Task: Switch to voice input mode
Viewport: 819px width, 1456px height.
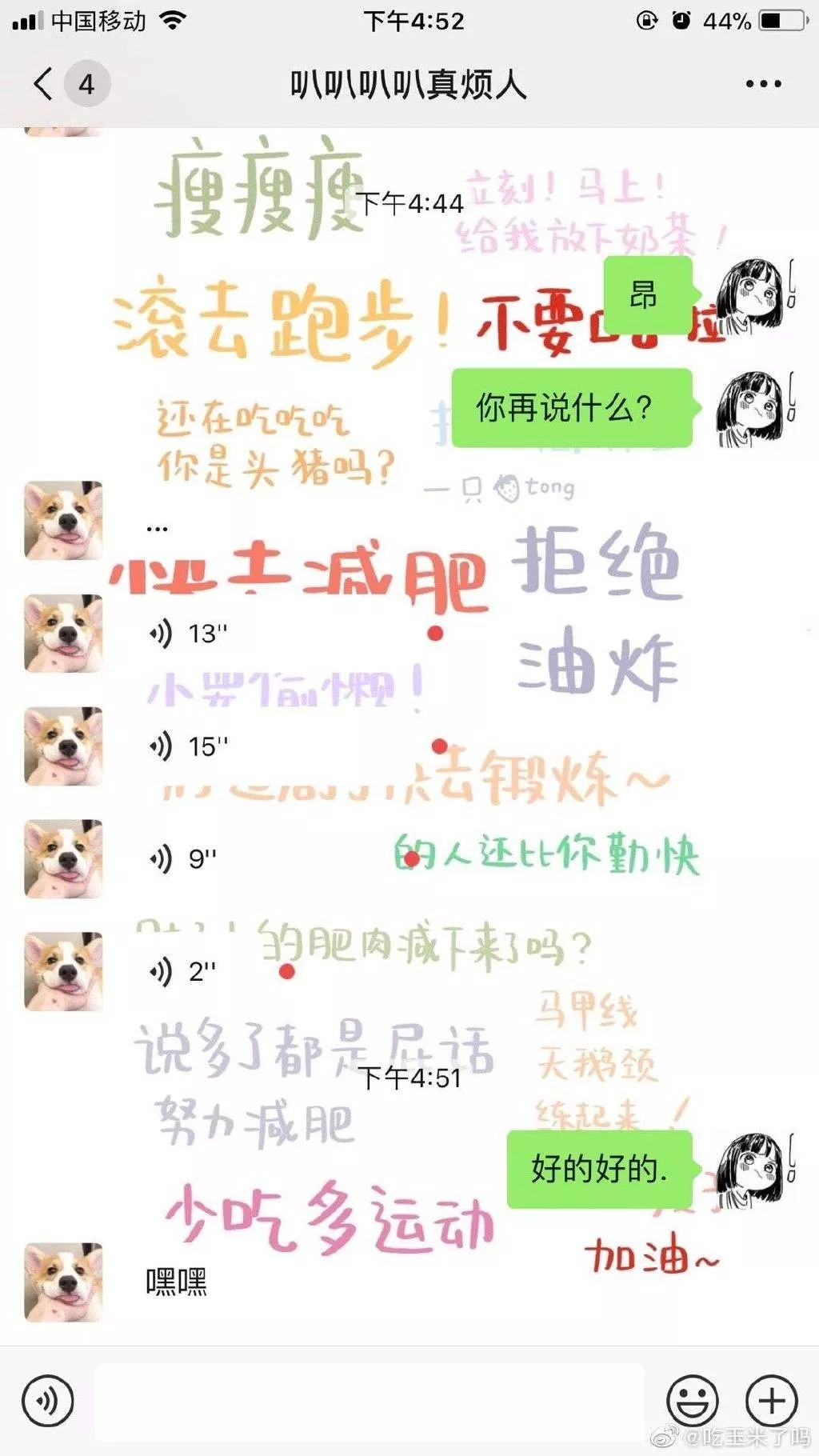Action: point(48,1401)
